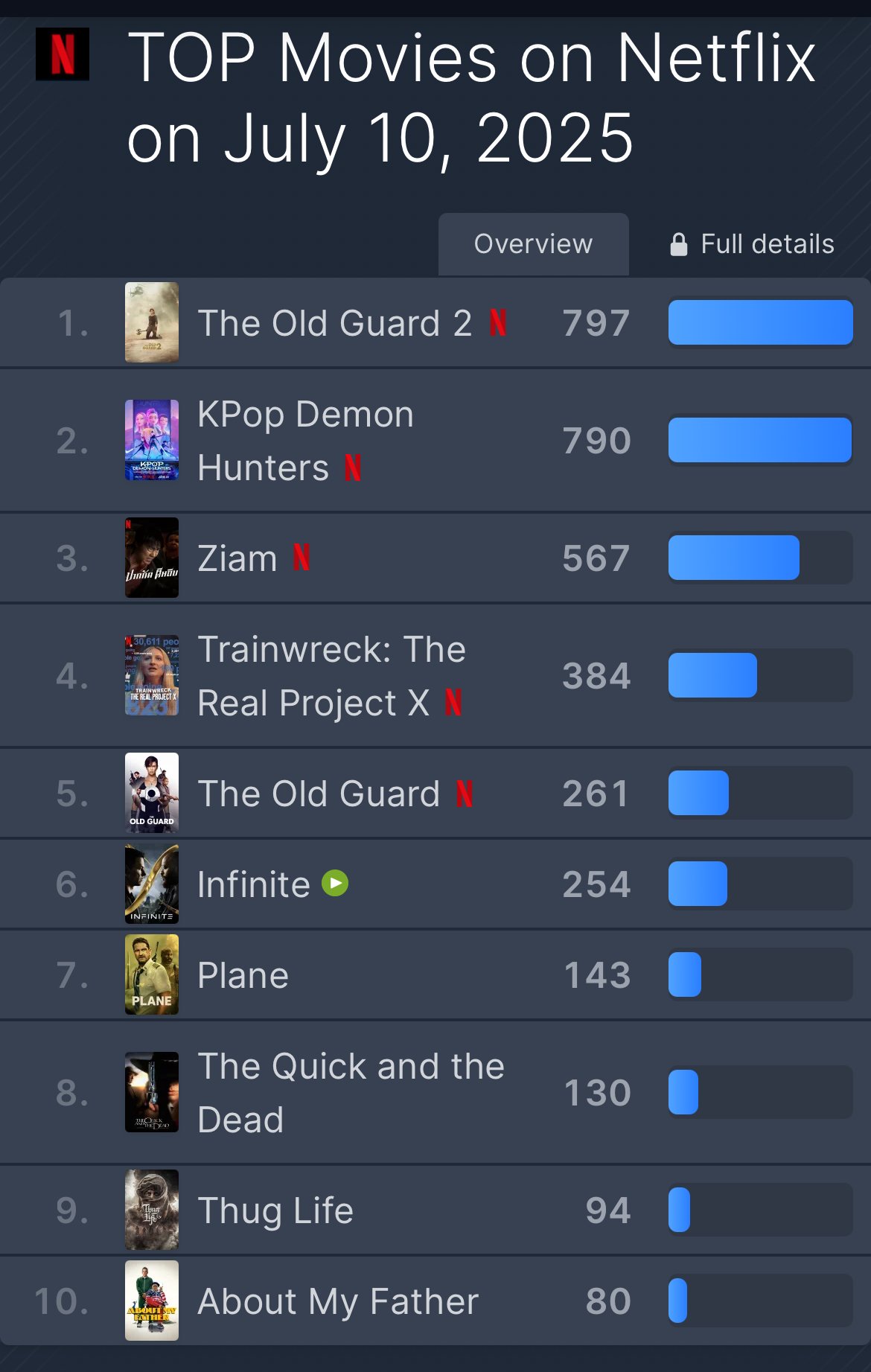The width and height of the screenshot is (871, 1372).
Task: Open Thug Life movie details
Action: 275,1211
